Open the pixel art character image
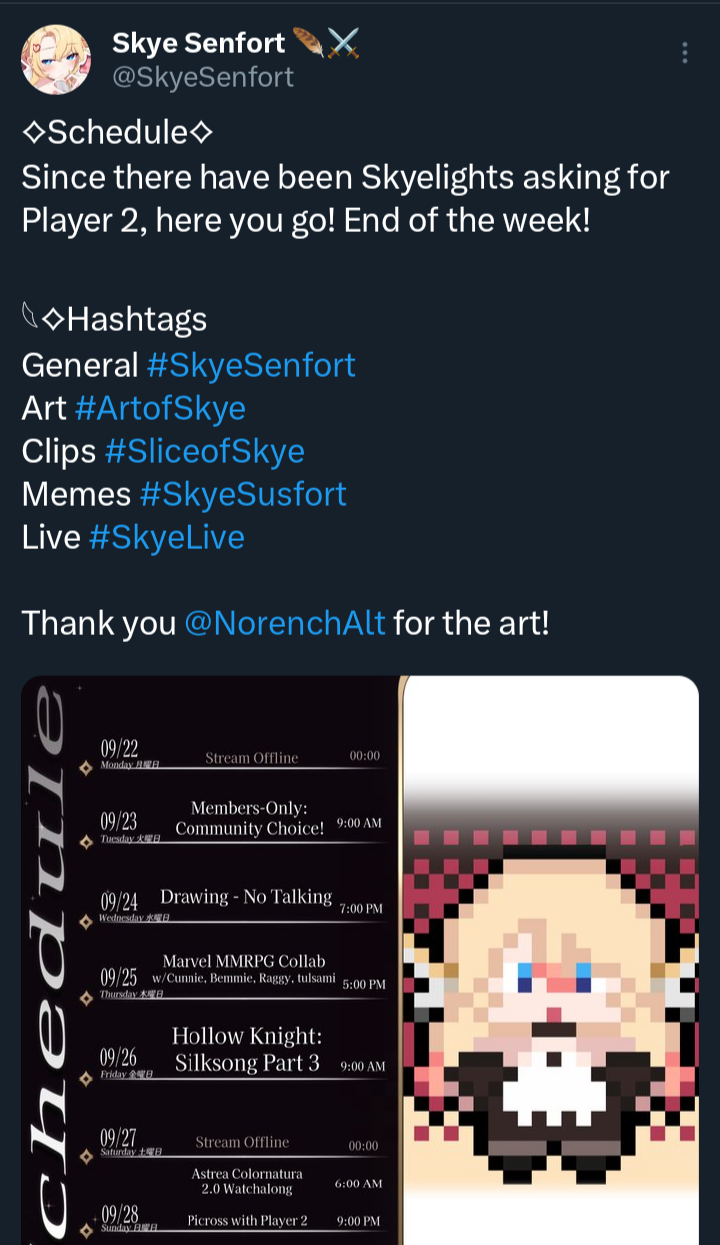The image size is (720, 1245). tap(551, 960)
